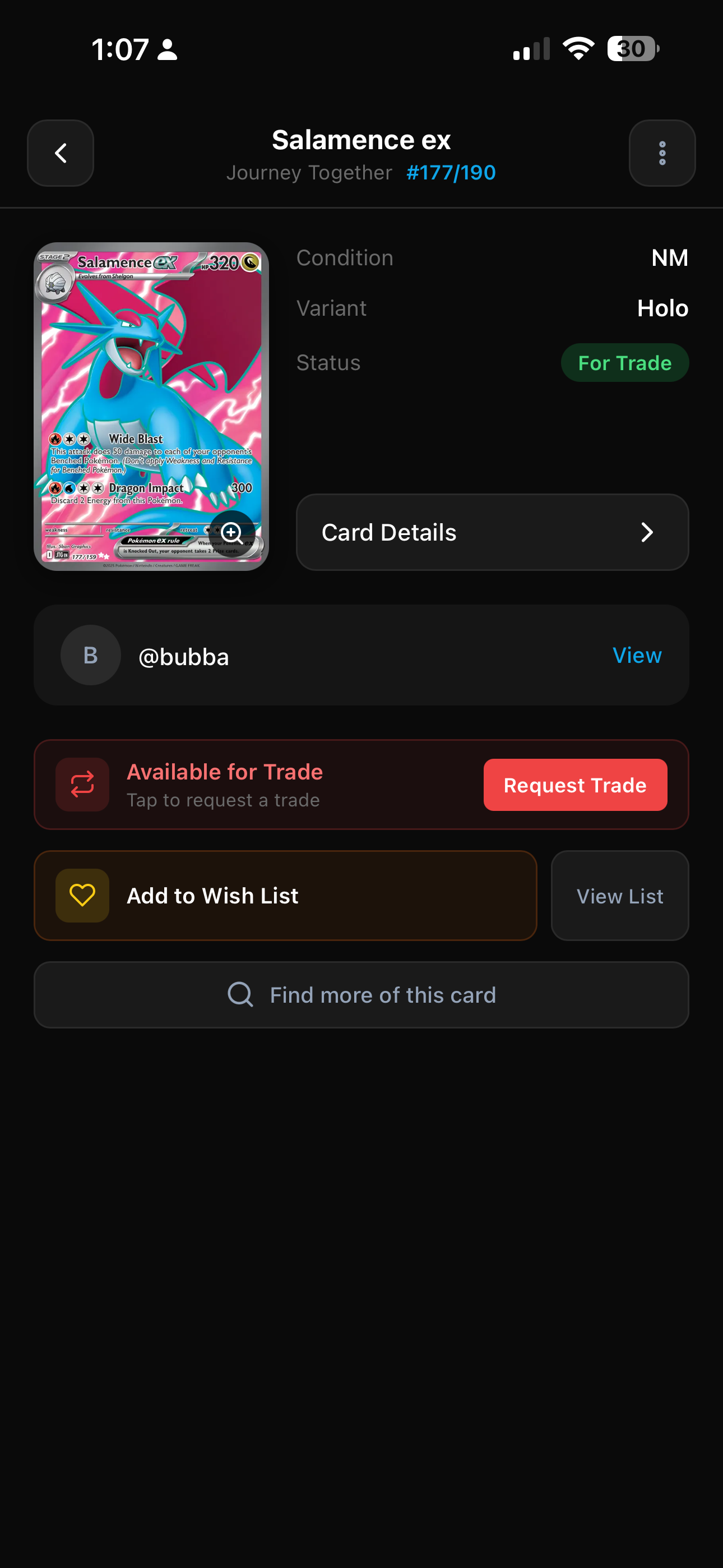Image resolution: width=723 pixels, height=1568 pixels.
Task: Find more of this card
Action: 361,995
